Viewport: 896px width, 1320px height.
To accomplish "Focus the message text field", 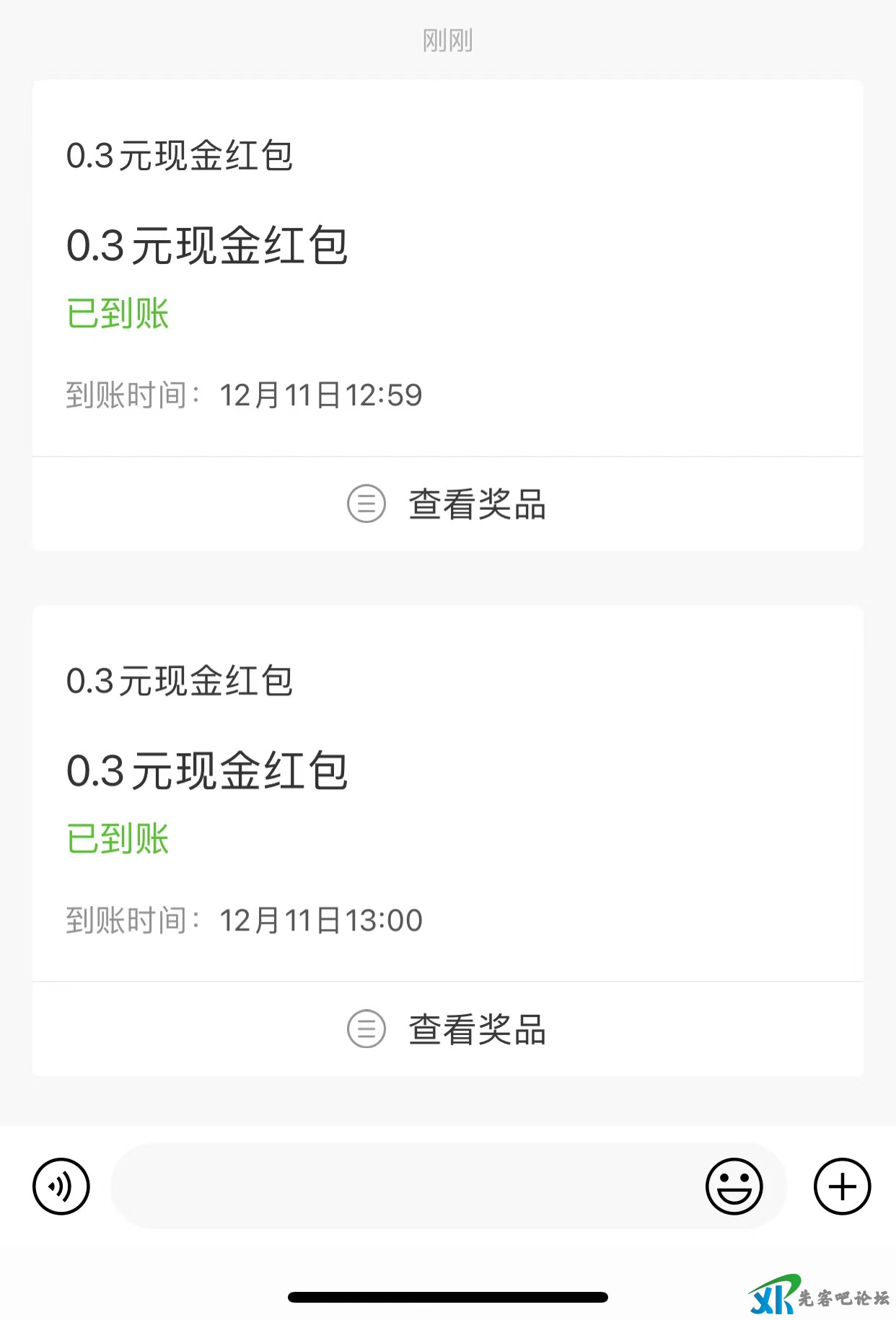I will pos(404,1187).
